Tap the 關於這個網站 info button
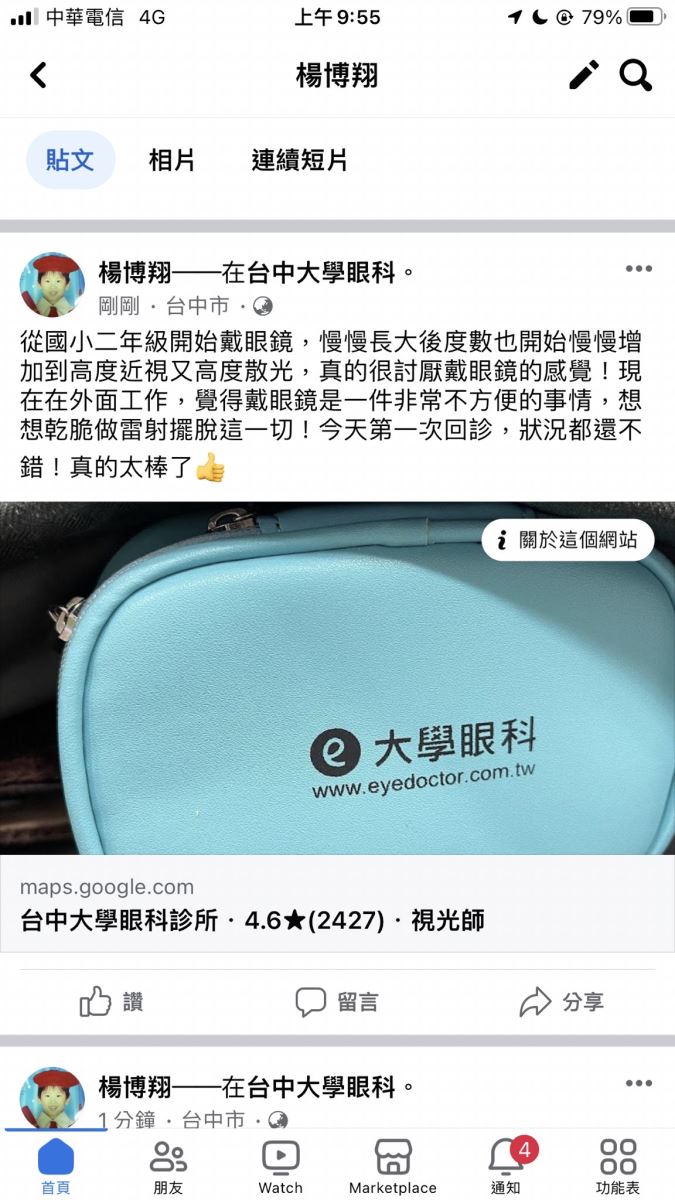 [x=568, y=540]
